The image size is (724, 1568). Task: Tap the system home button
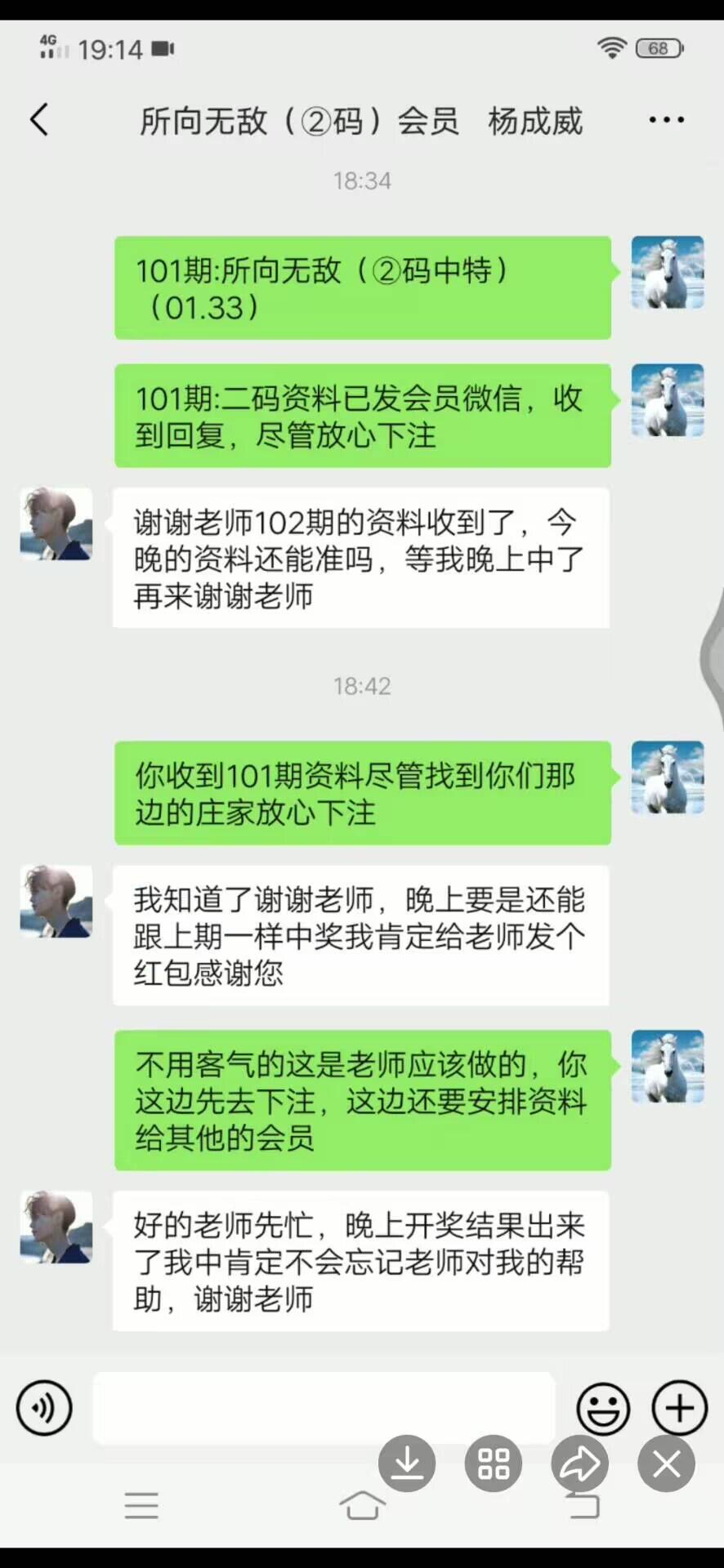(x=362, y=1505)
